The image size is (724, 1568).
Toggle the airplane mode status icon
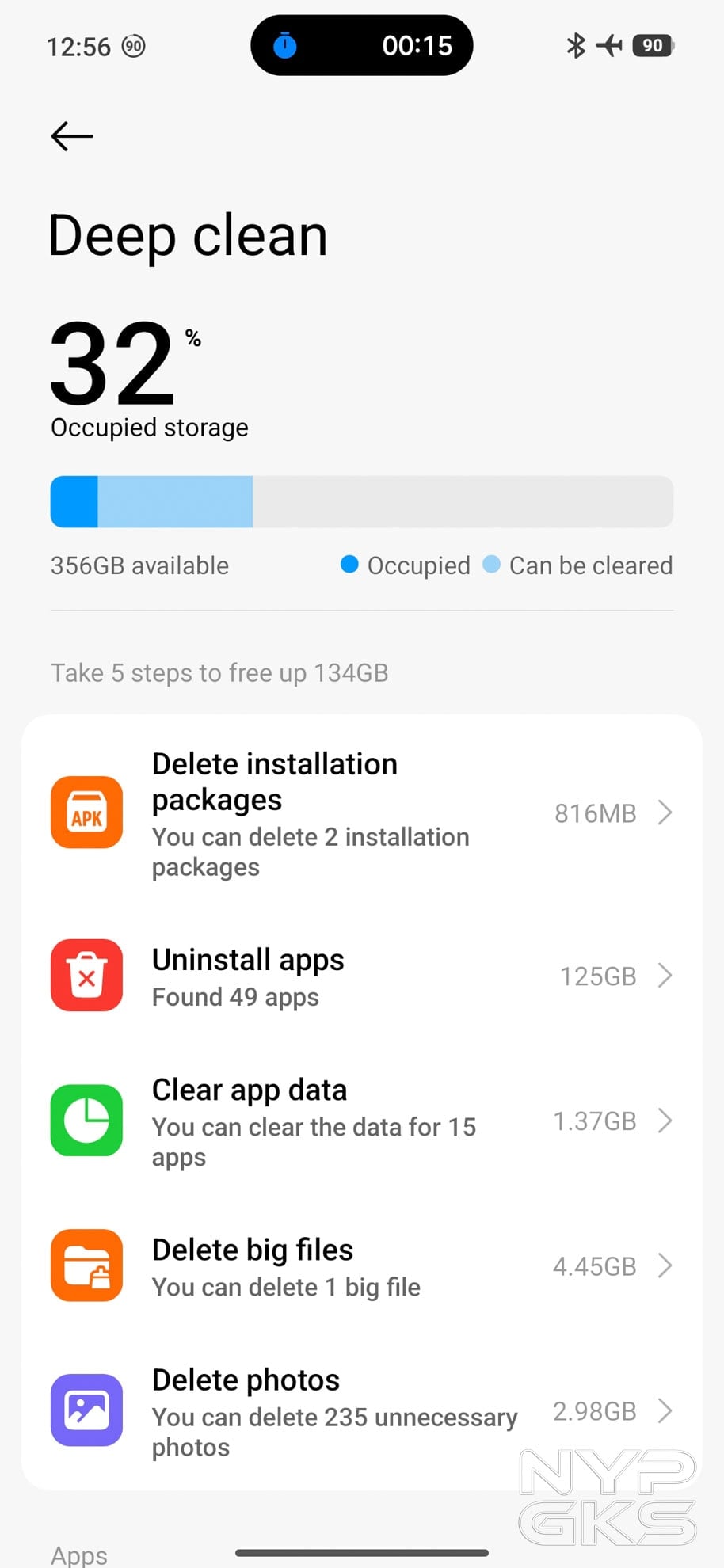[608, 45]
